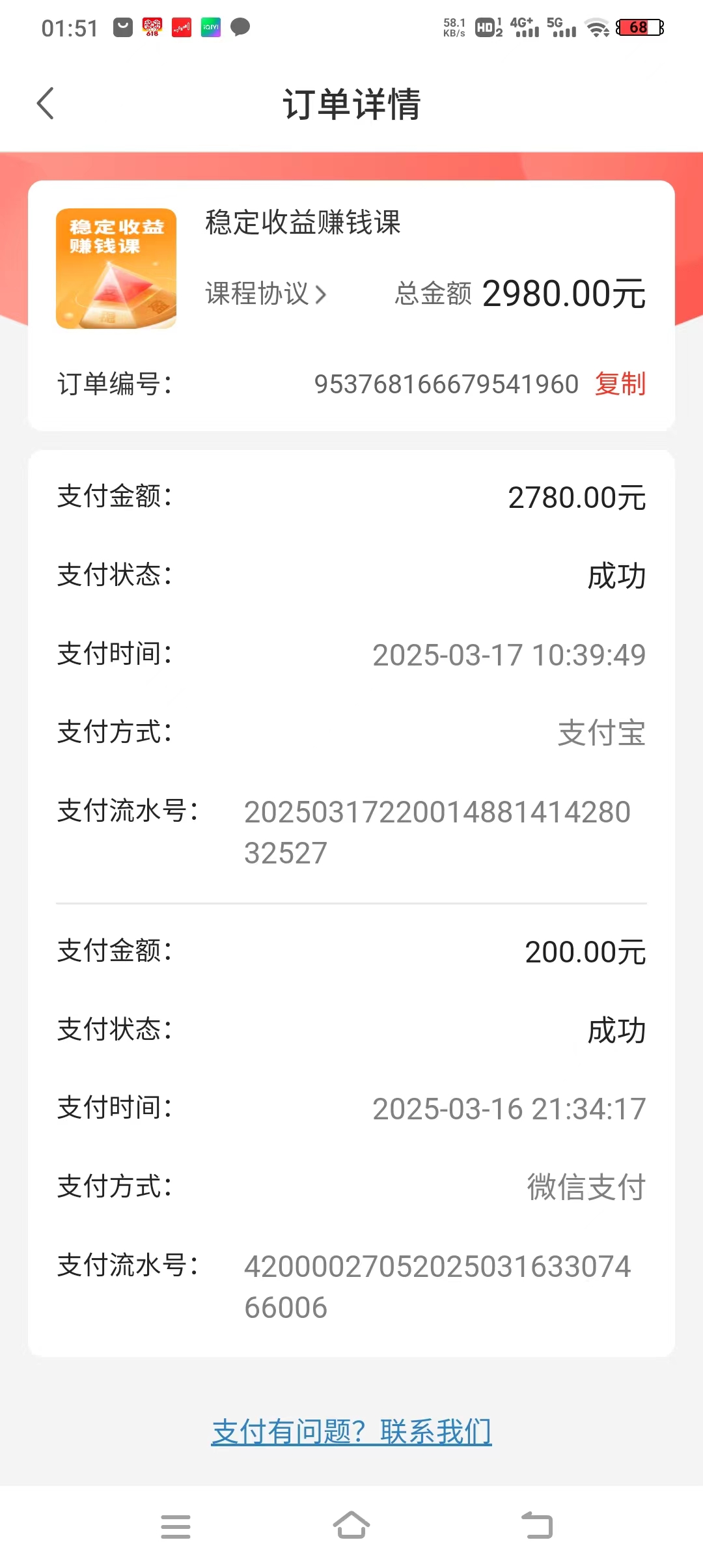The height and width of the screenshot is (1568, 703).
Task: Tap the system back button
Action: 537,1526
